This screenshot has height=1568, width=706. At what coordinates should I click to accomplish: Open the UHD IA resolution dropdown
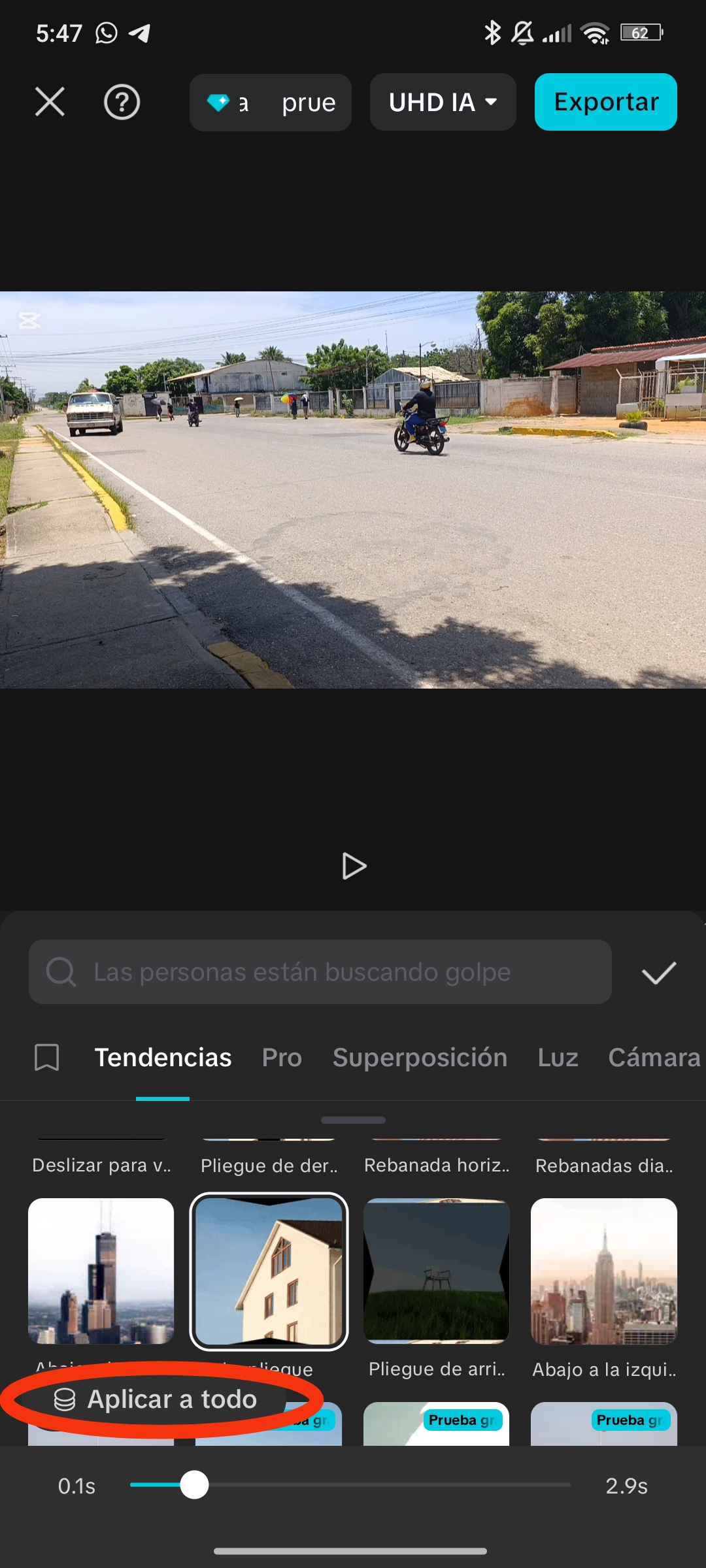(443, 102)
